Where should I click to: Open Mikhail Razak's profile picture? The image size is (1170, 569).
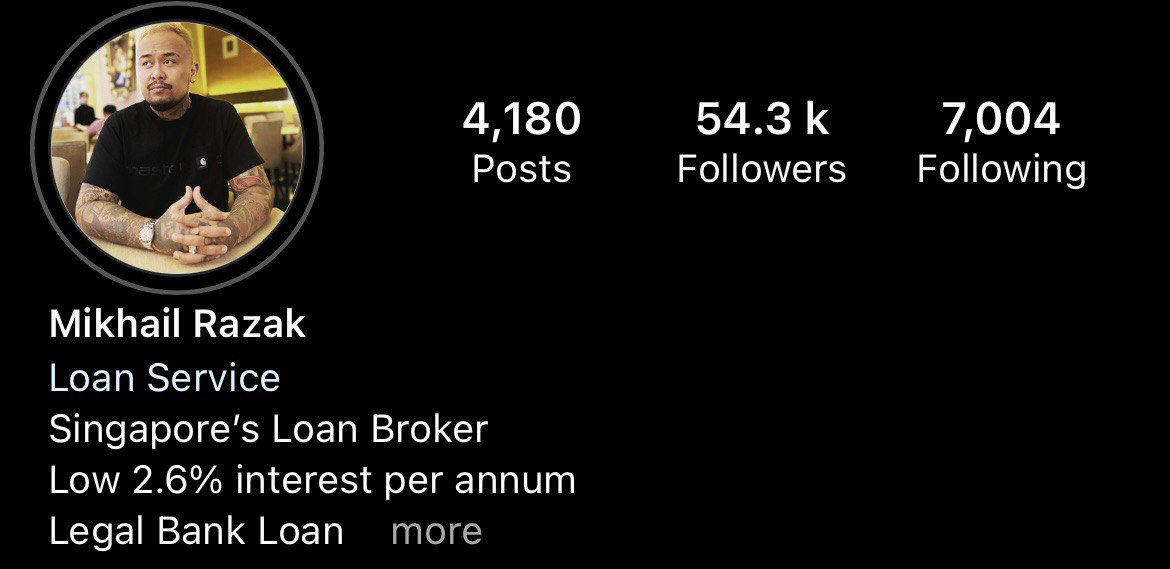pyautogui.click(x=177, y=148)
